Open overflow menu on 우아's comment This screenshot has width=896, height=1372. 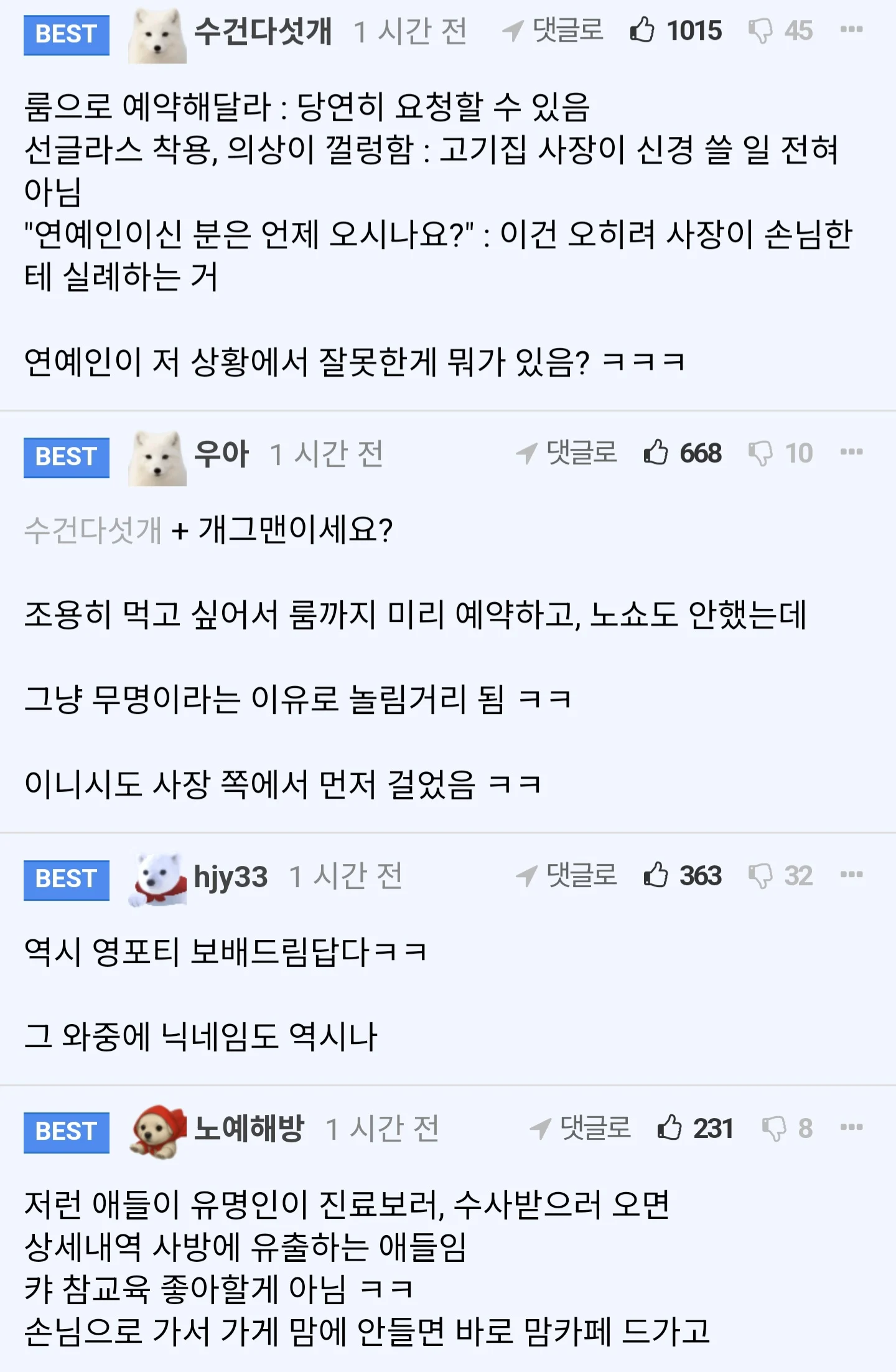pyautogui.click(x=851, y=452)
